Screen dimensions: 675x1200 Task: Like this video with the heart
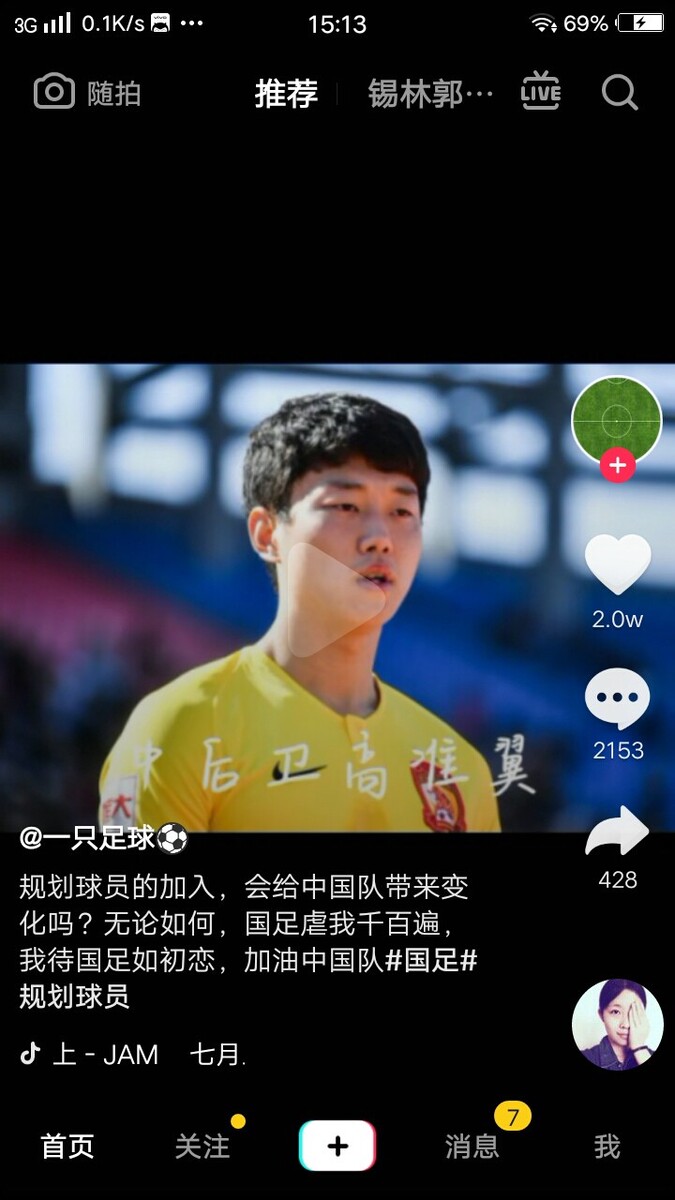coord(617,565)
